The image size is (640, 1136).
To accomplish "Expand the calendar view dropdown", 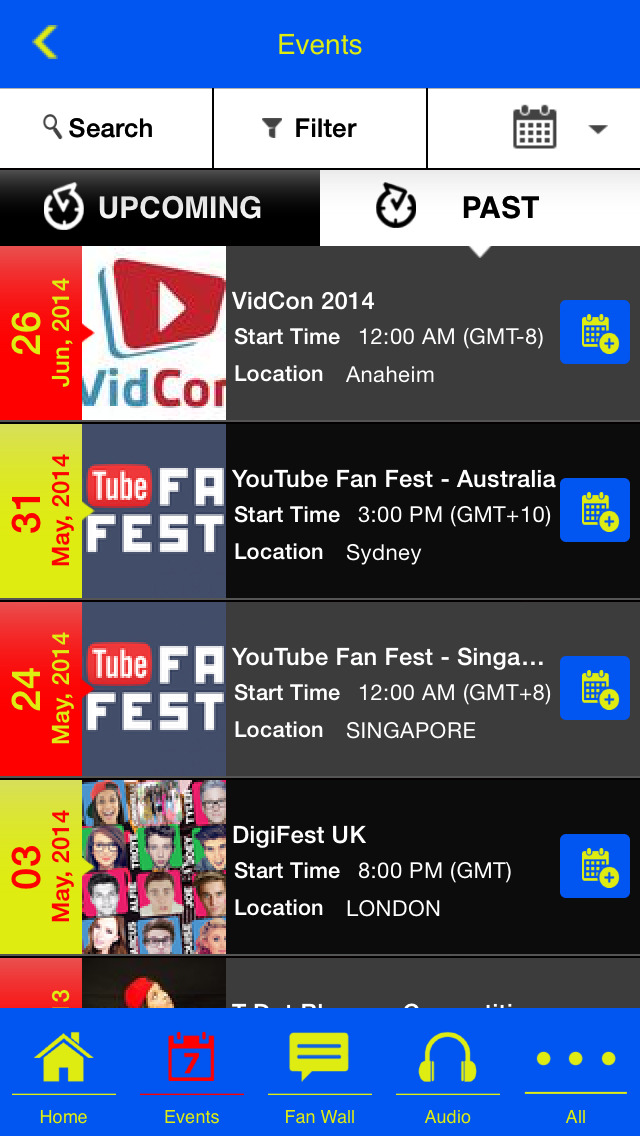I will tap(560, 128).
